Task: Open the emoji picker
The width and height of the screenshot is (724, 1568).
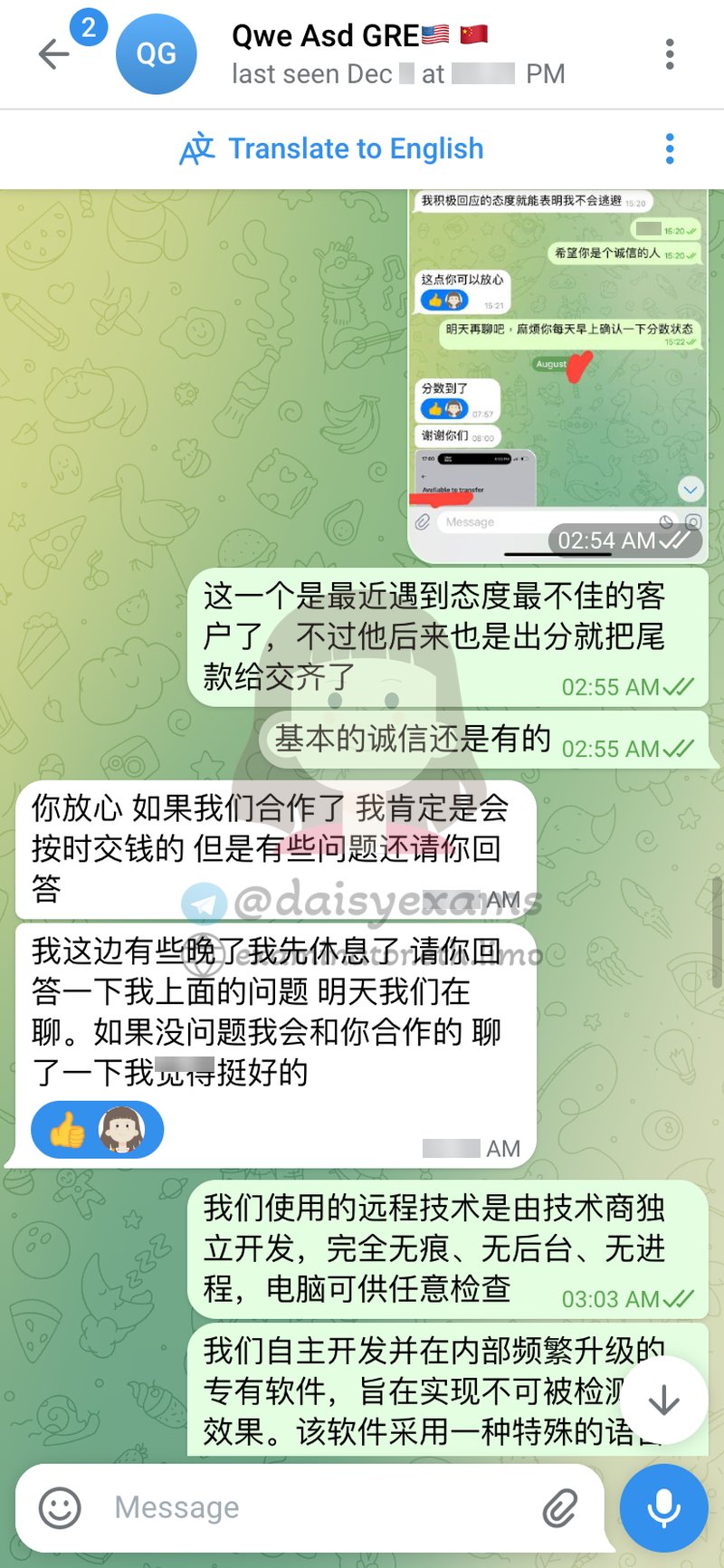Action: tap(60, 1507)
